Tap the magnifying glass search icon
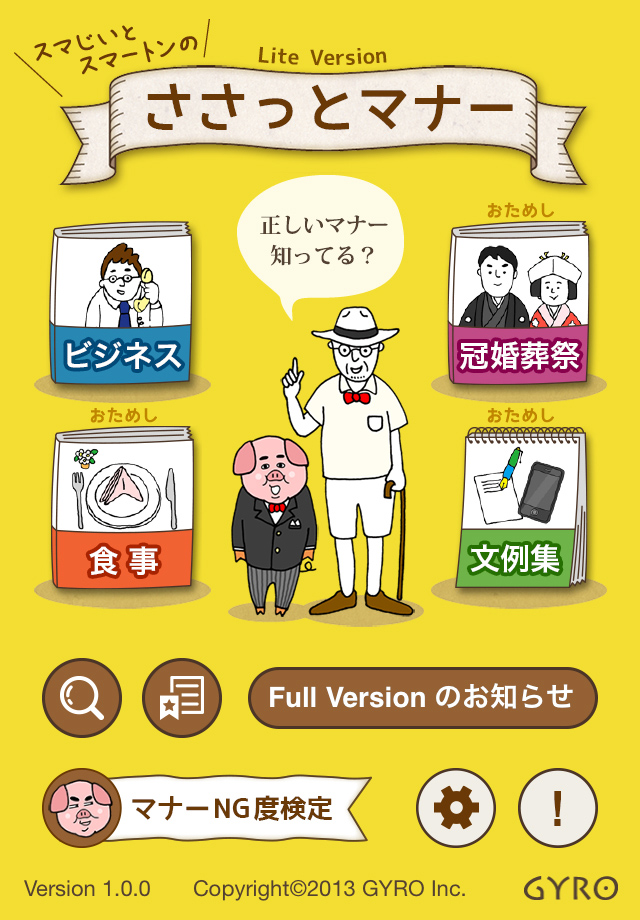Screen dimensions: 640x920 click(x=82, y=698)
